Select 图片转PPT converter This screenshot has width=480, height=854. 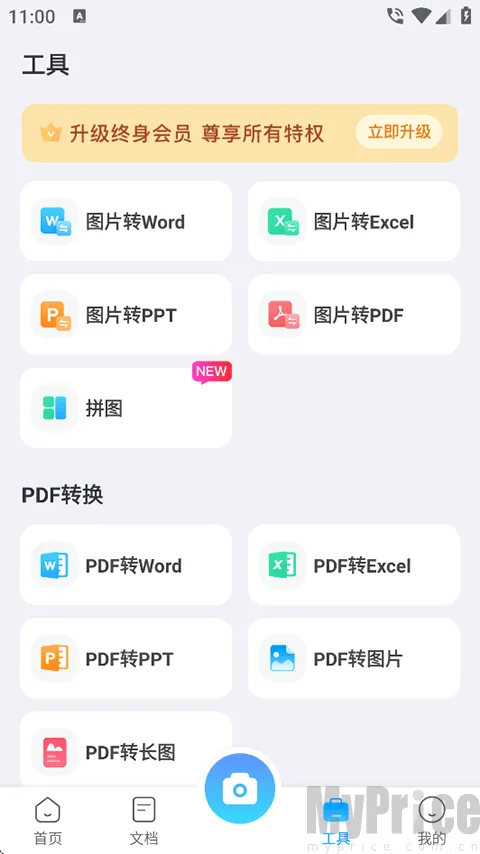click(x=126, y=314)
